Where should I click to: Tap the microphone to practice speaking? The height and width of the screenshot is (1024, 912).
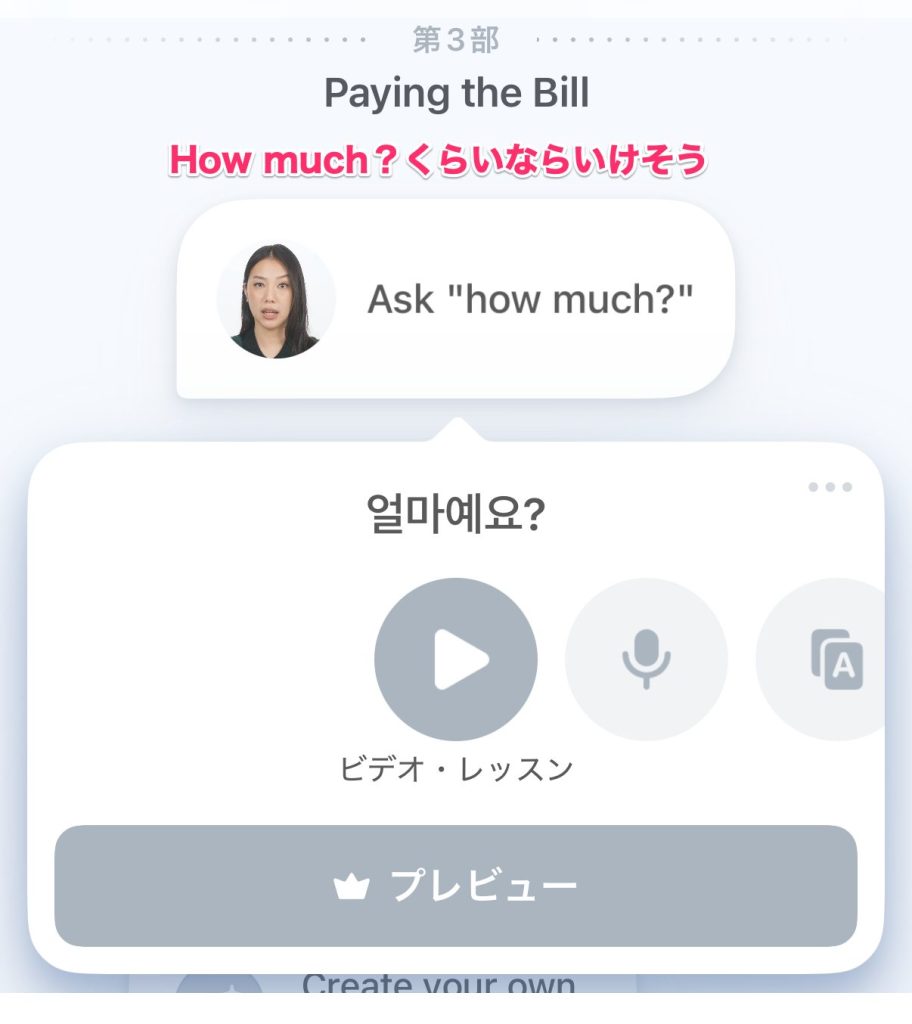646,660
